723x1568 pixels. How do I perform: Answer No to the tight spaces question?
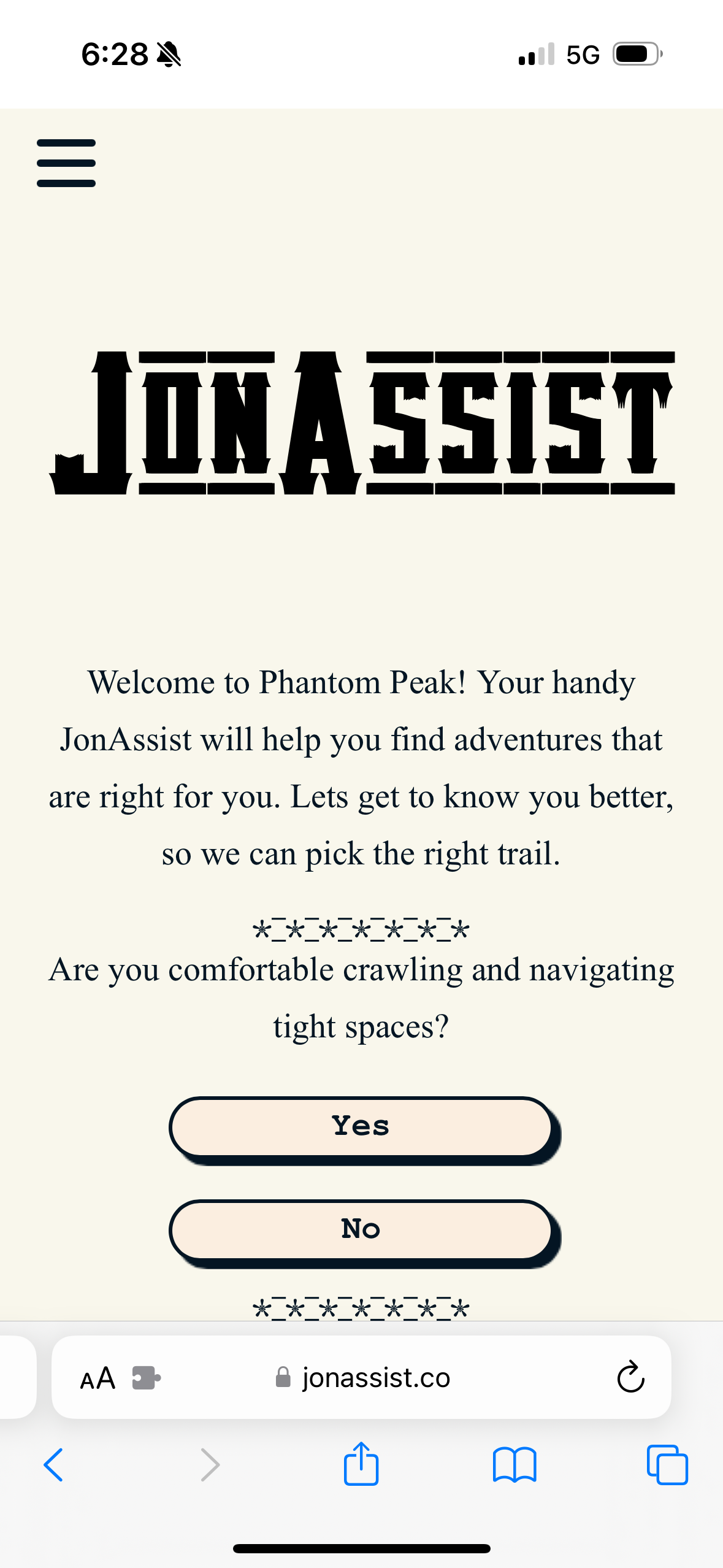361,1229
